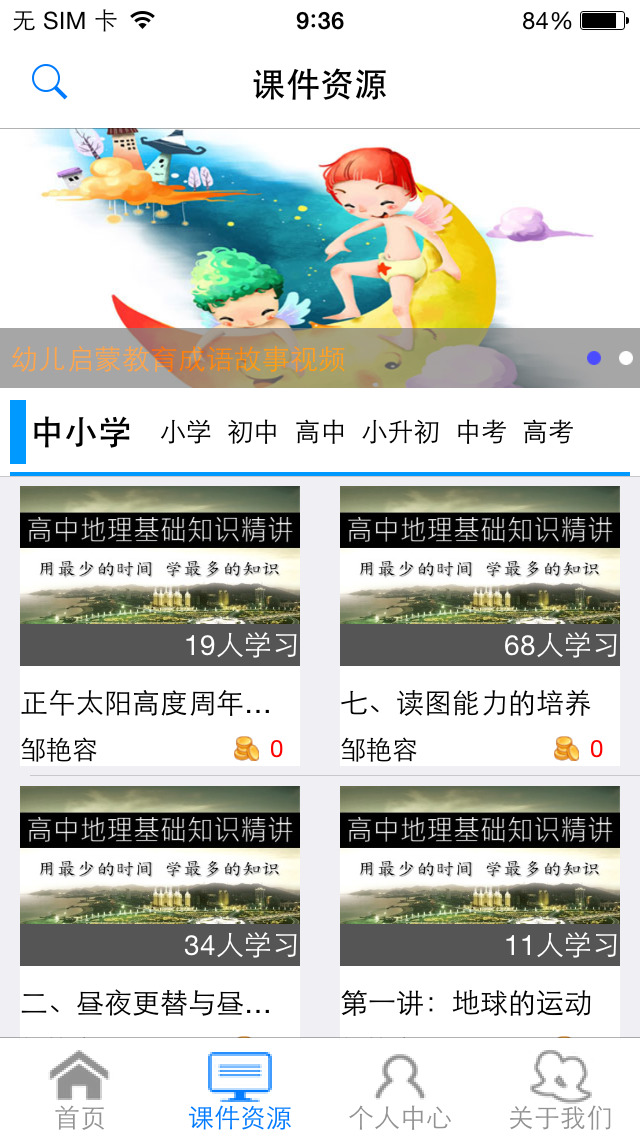The width and height of the screenshot is (640, 1136).
Task: Switch to the 个人中心 tab
Action: point(400,1088)
